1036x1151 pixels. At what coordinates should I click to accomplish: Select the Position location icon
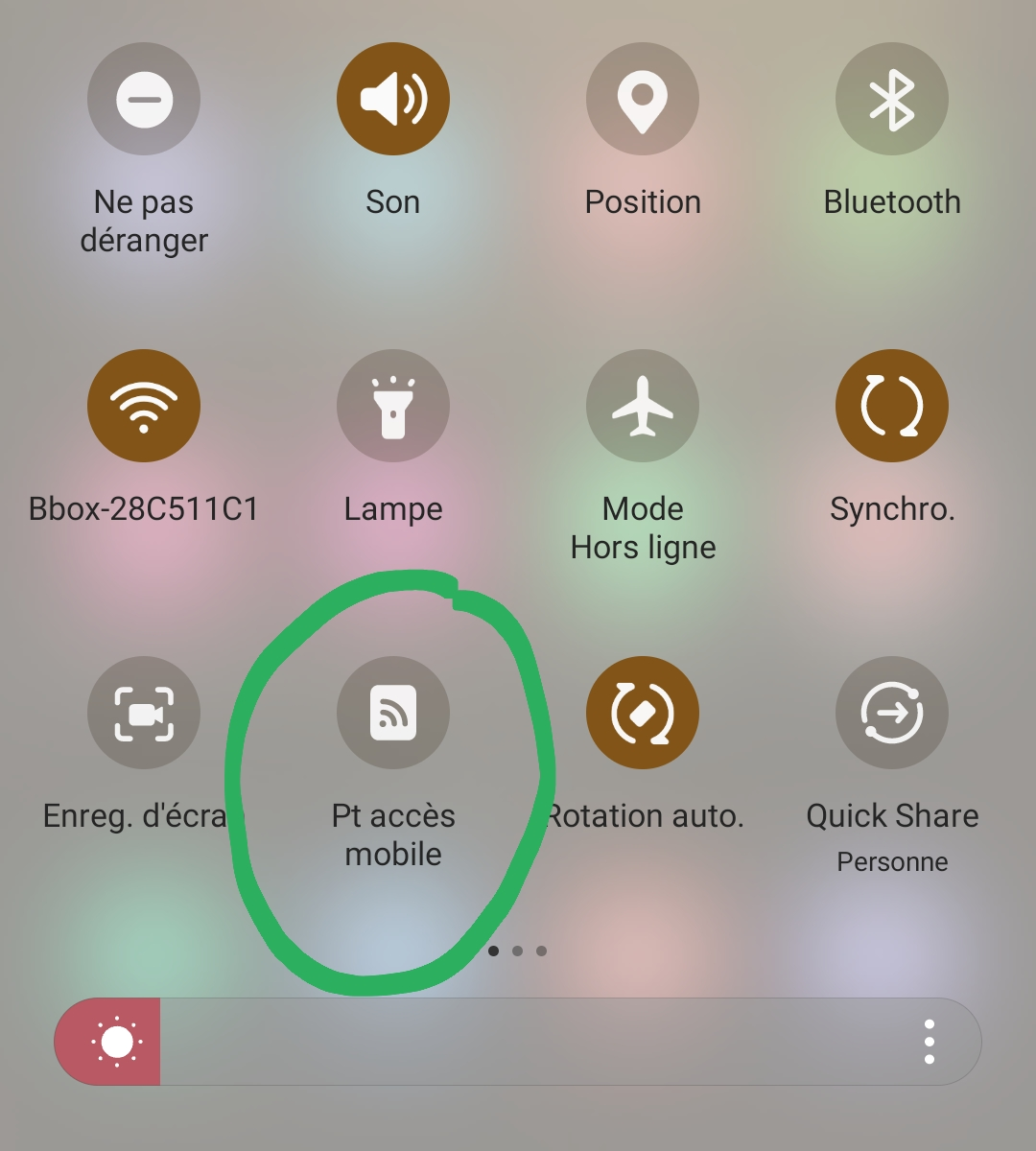[x=643, y=99]
